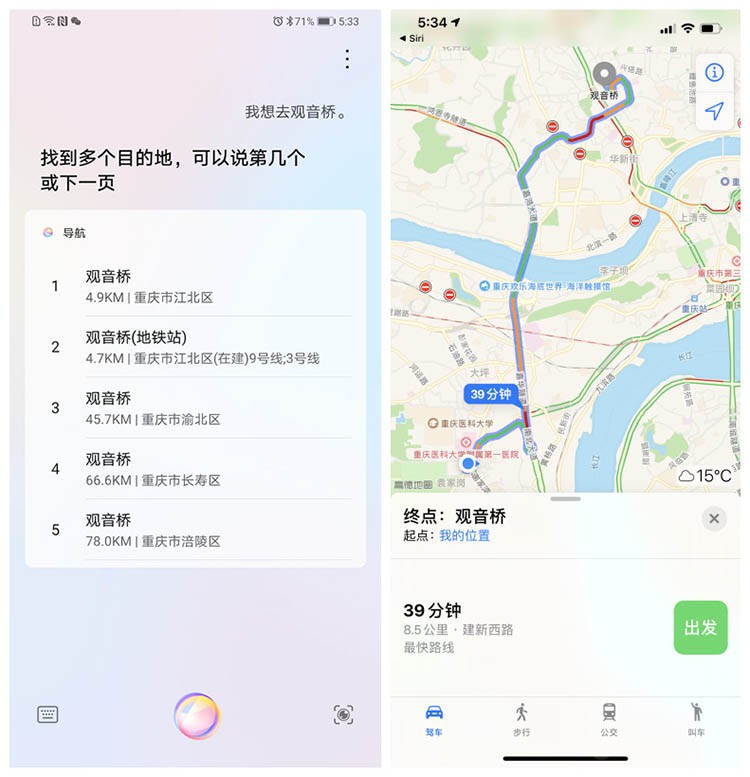The height and width of the screenshot is (777, 750).
Task: Start navigation with the 出发 button
Action: coord(700,628)
